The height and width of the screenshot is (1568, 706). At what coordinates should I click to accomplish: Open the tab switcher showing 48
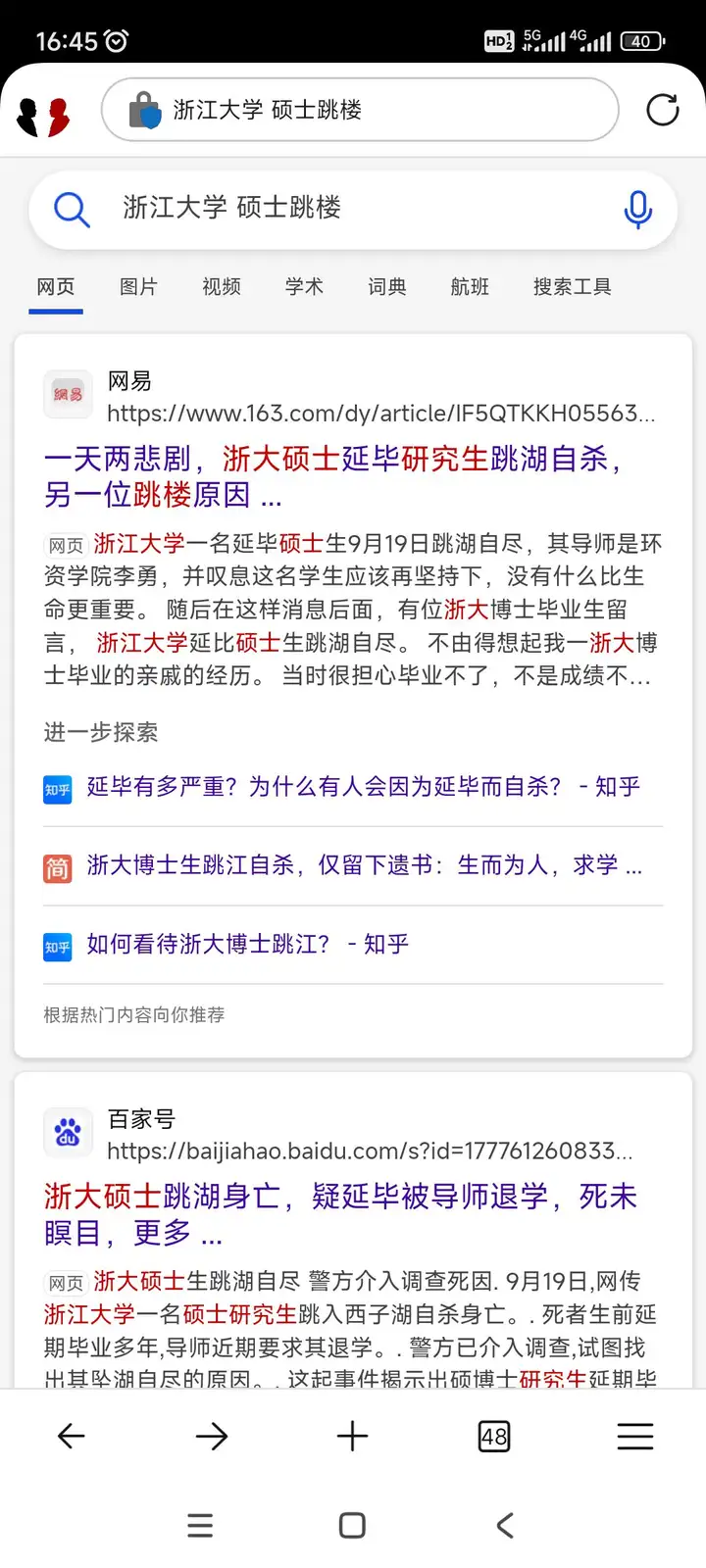tap(494, 1437)
